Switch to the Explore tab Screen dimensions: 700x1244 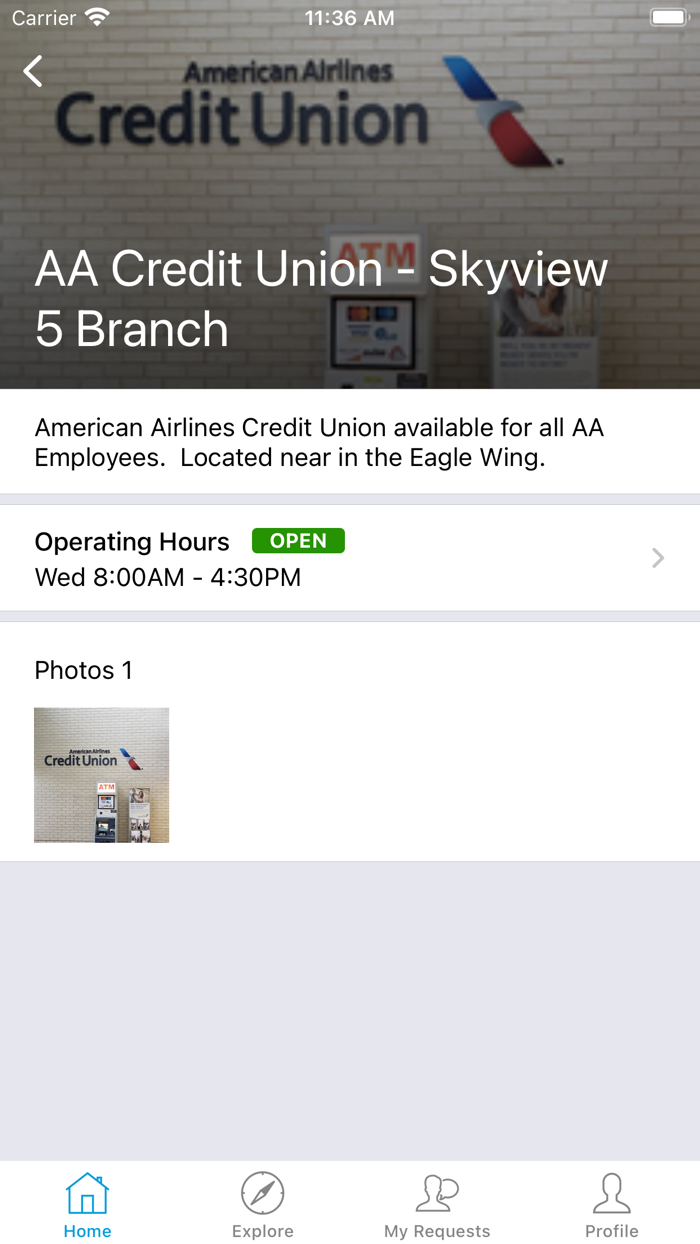coord(263,1205)
